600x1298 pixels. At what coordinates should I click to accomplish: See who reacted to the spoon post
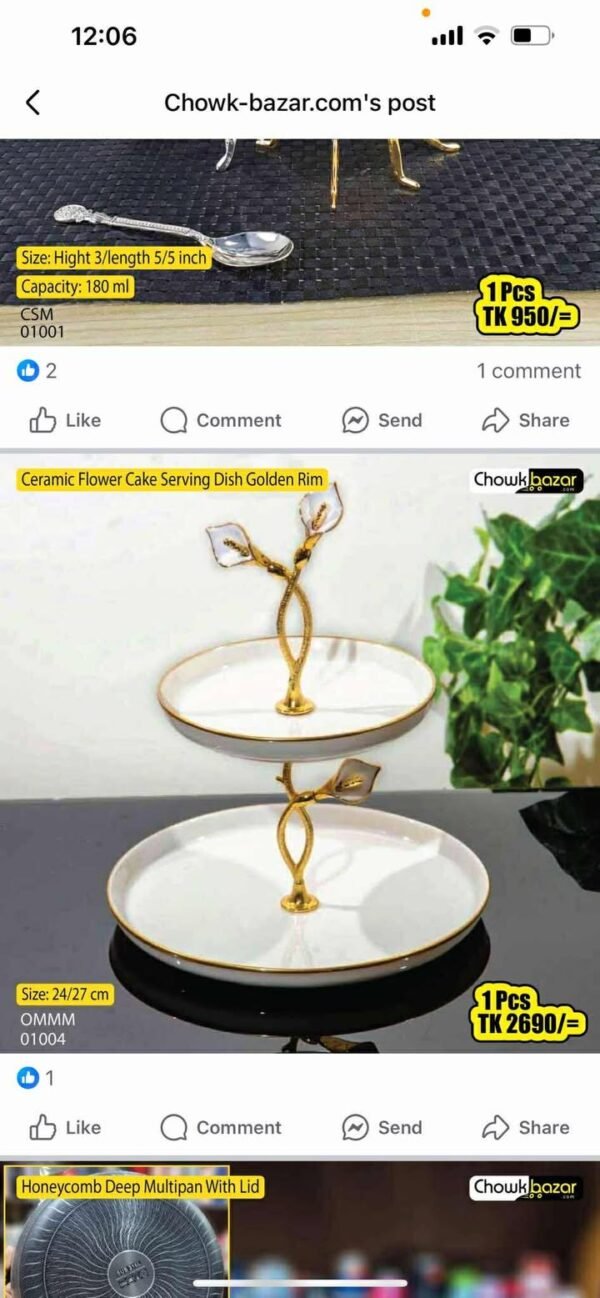coord(37,371)
